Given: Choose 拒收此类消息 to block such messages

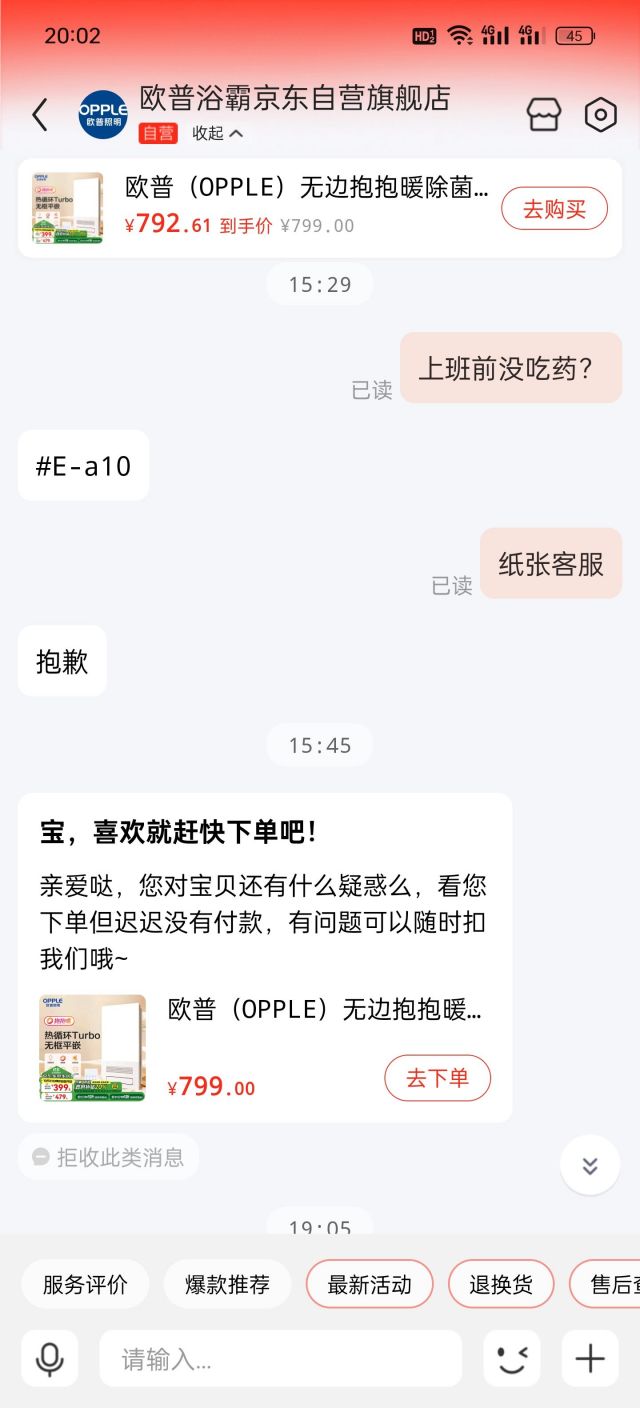Looking at the screenshot, I should coord(109,1157).
